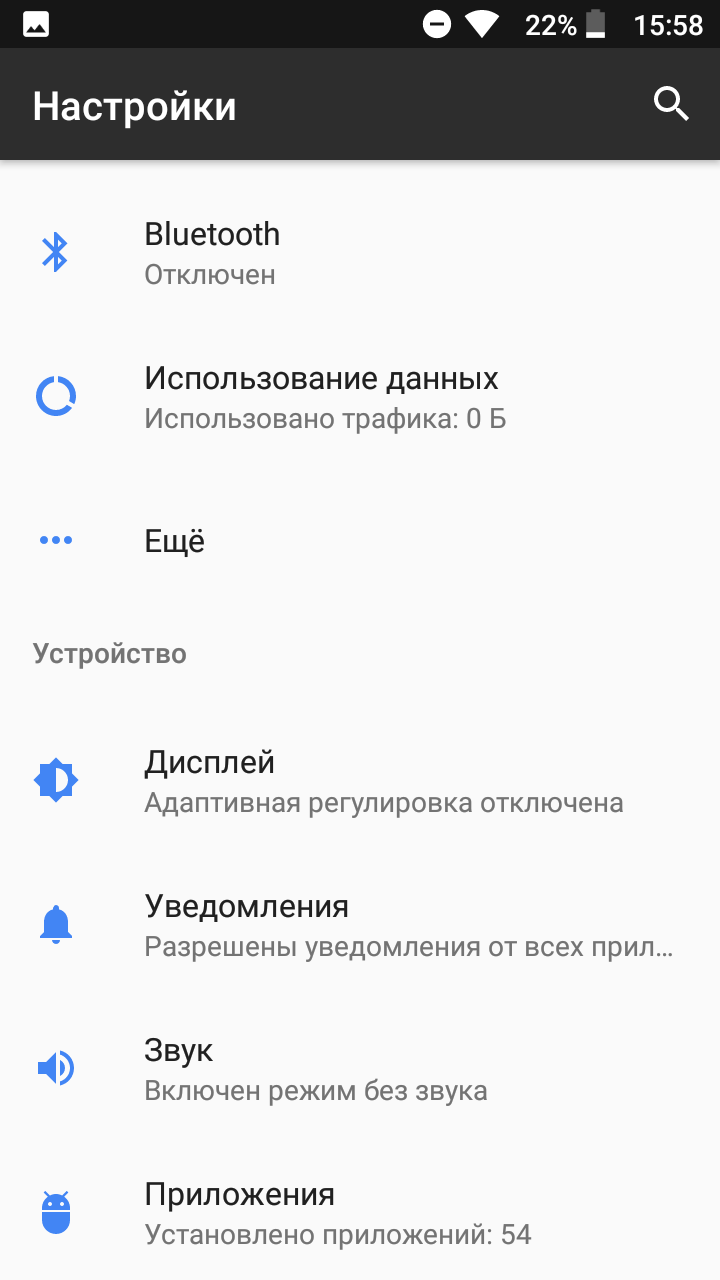Open Звук settings
Viewport: 720px width, 1280px height.
[360, 1069]
